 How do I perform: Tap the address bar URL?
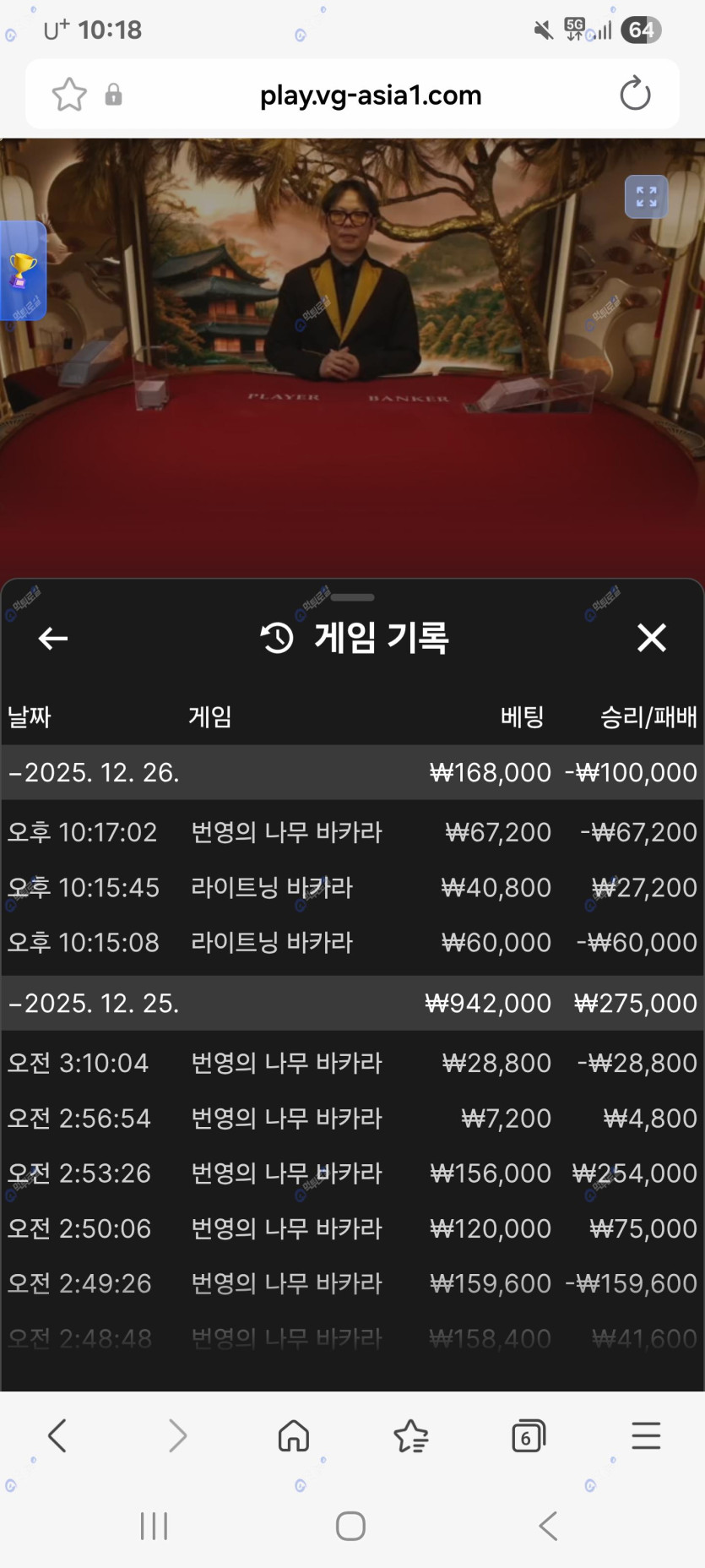pyautogui.click(x=371, y=95)
